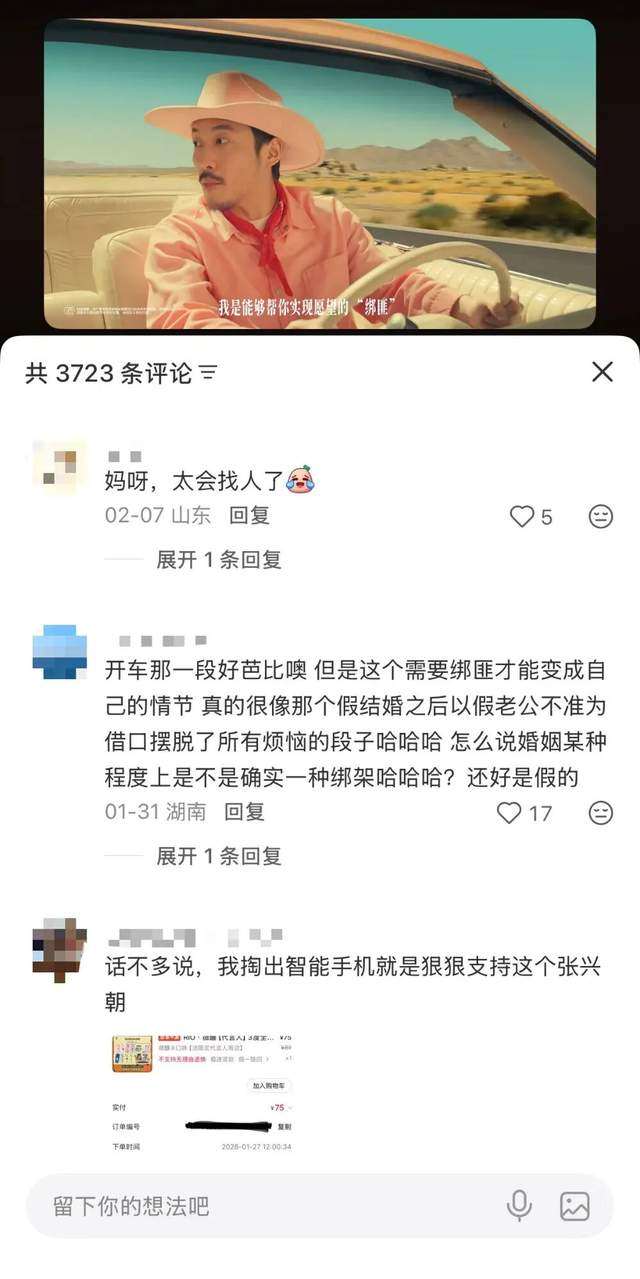The width and height of the screenshot is (640, 1279).
Task: Like the comment starting "开车那一段好芭比噢"
Action: click(x=510, y=812)
